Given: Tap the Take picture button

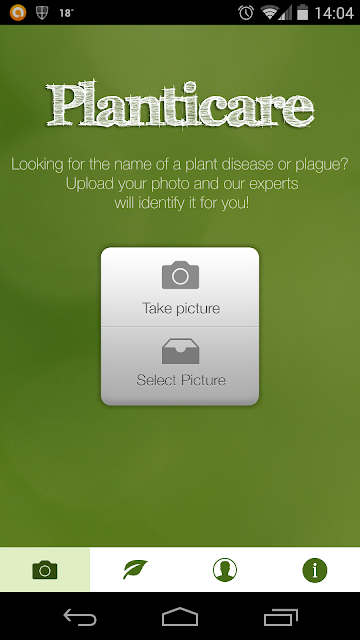Looking at the screenshot, I should click(x=180, y=287).
